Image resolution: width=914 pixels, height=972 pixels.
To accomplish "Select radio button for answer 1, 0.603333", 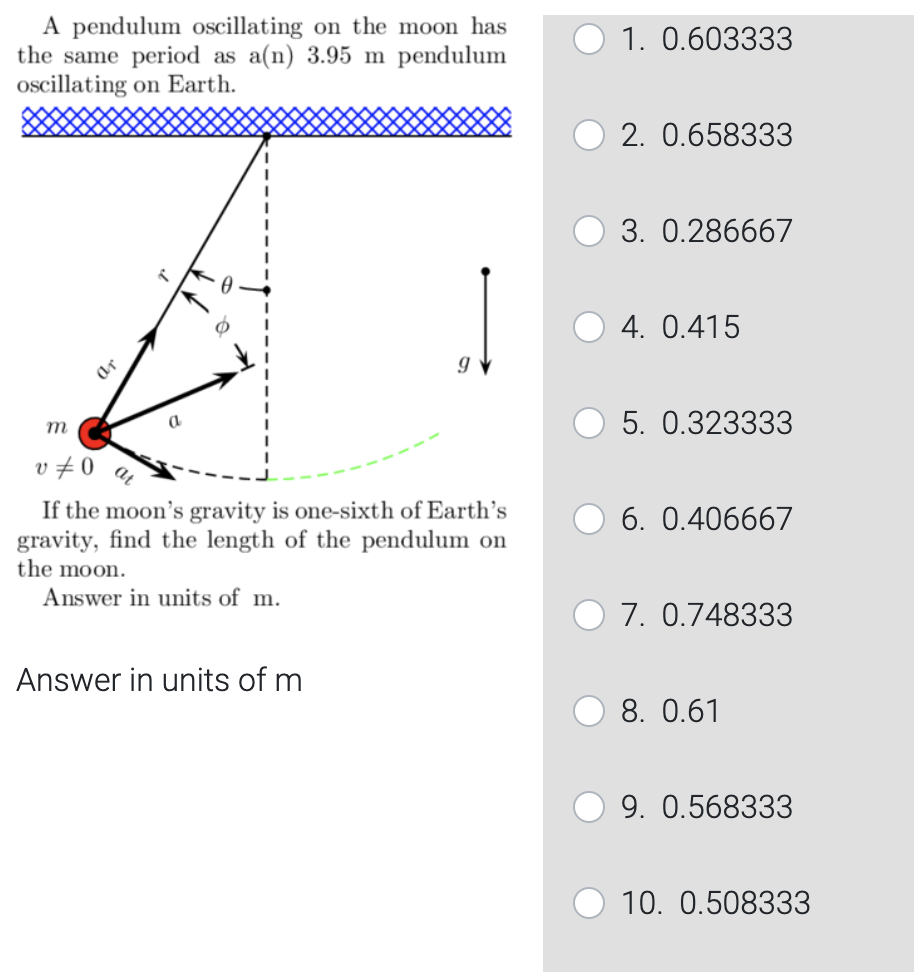I will point(589,39).
